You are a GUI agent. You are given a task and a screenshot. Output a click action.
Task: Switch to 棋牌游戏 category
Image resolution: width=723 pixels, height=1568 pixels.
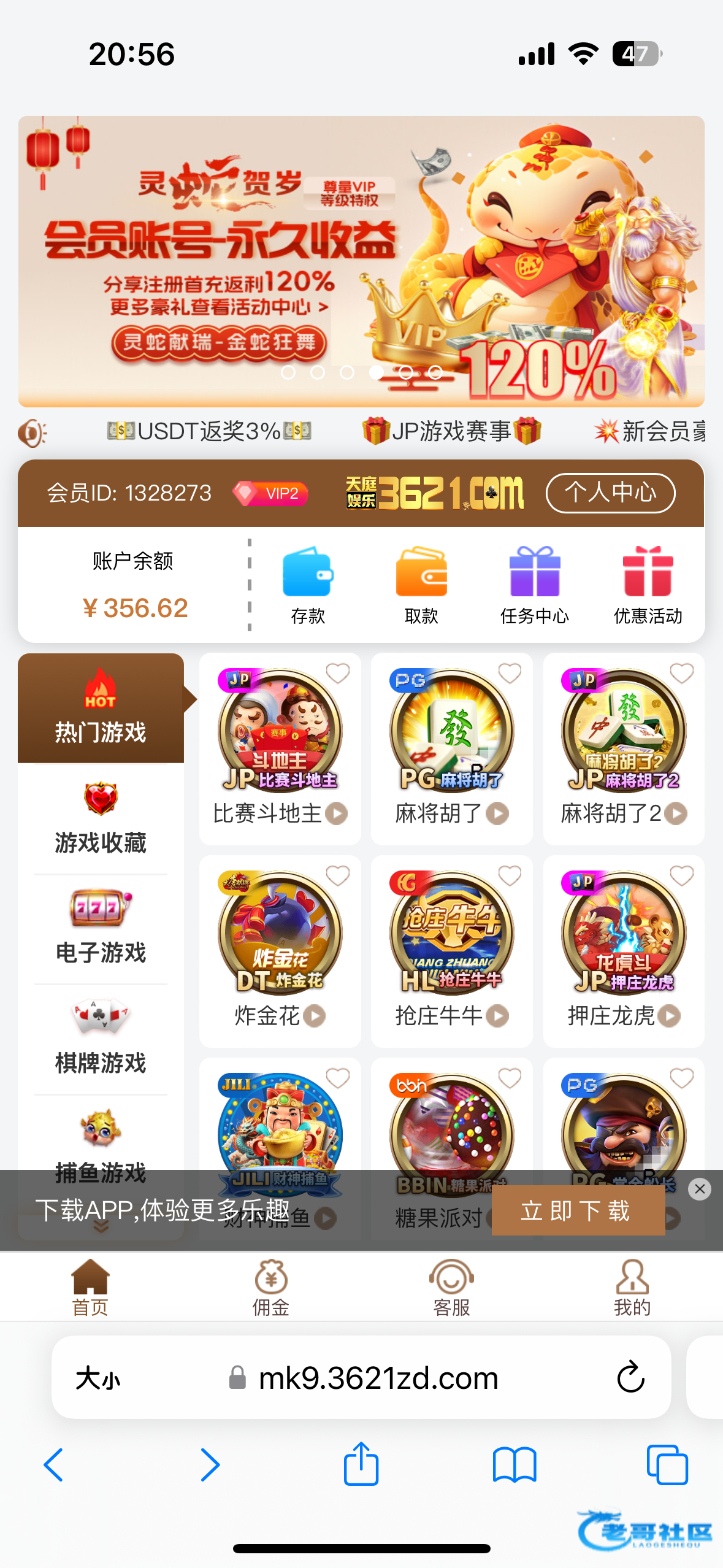pos(101,1038)
